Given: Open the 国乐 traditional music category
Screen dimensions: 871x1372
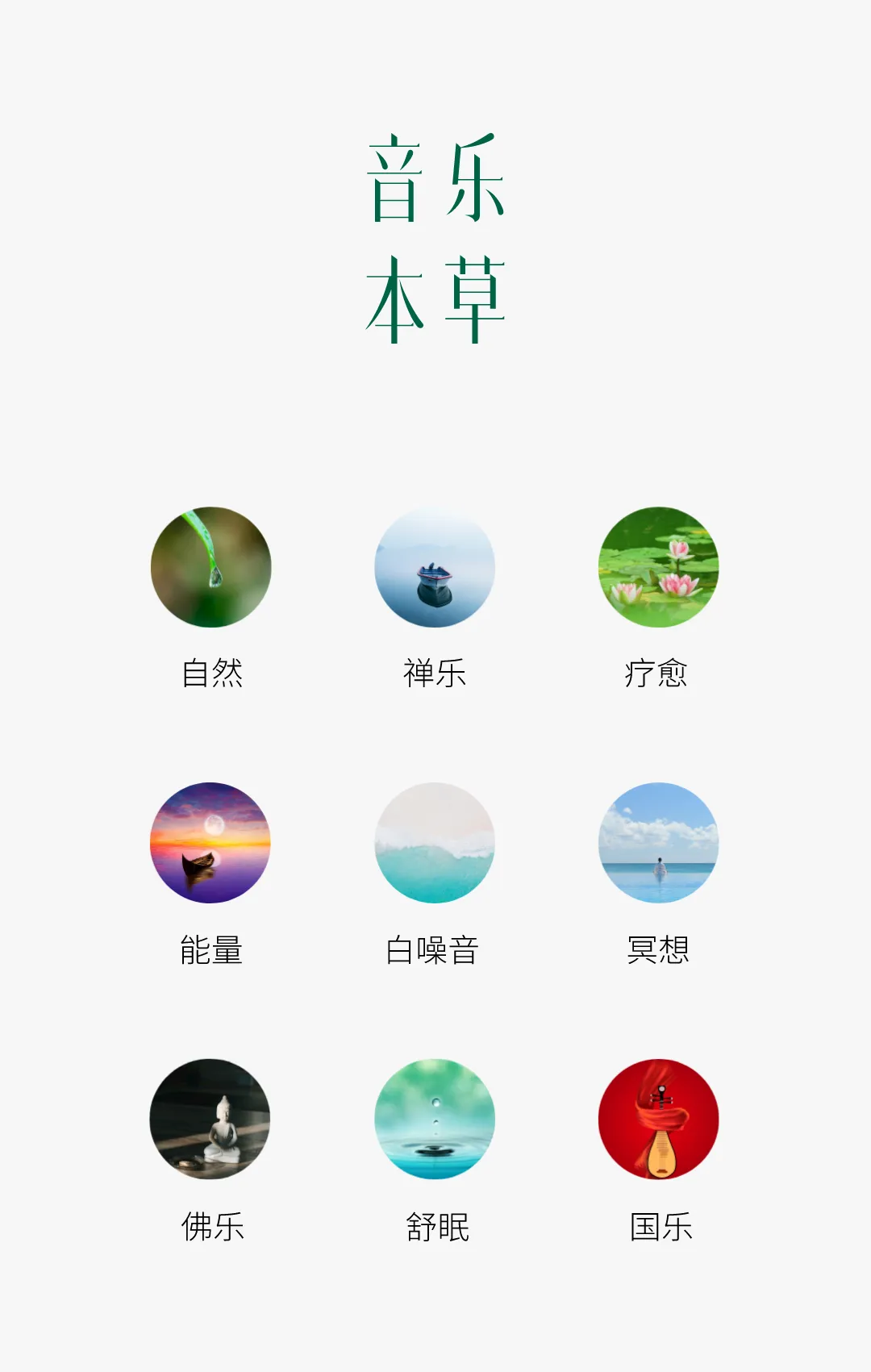Looking at the screenshot, I should click(658, 1119).
